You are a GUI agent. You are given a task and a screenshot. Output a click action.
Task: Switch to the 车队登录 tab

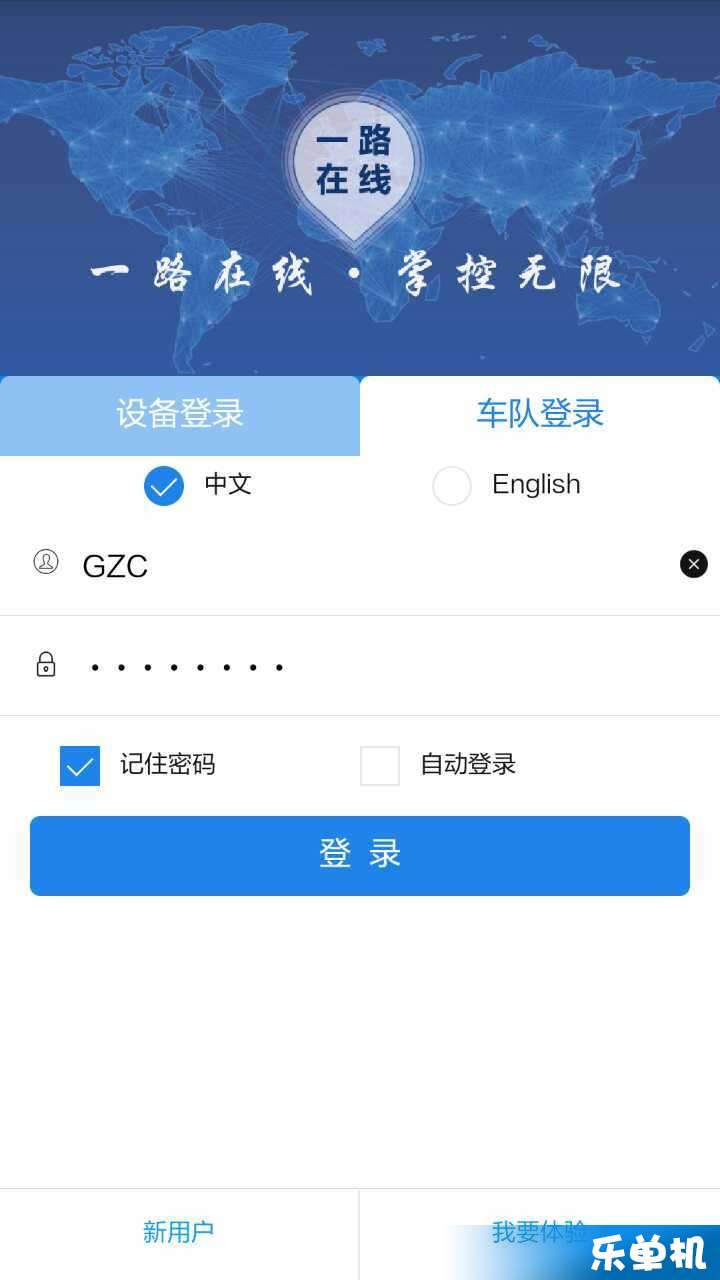point(540,415)
